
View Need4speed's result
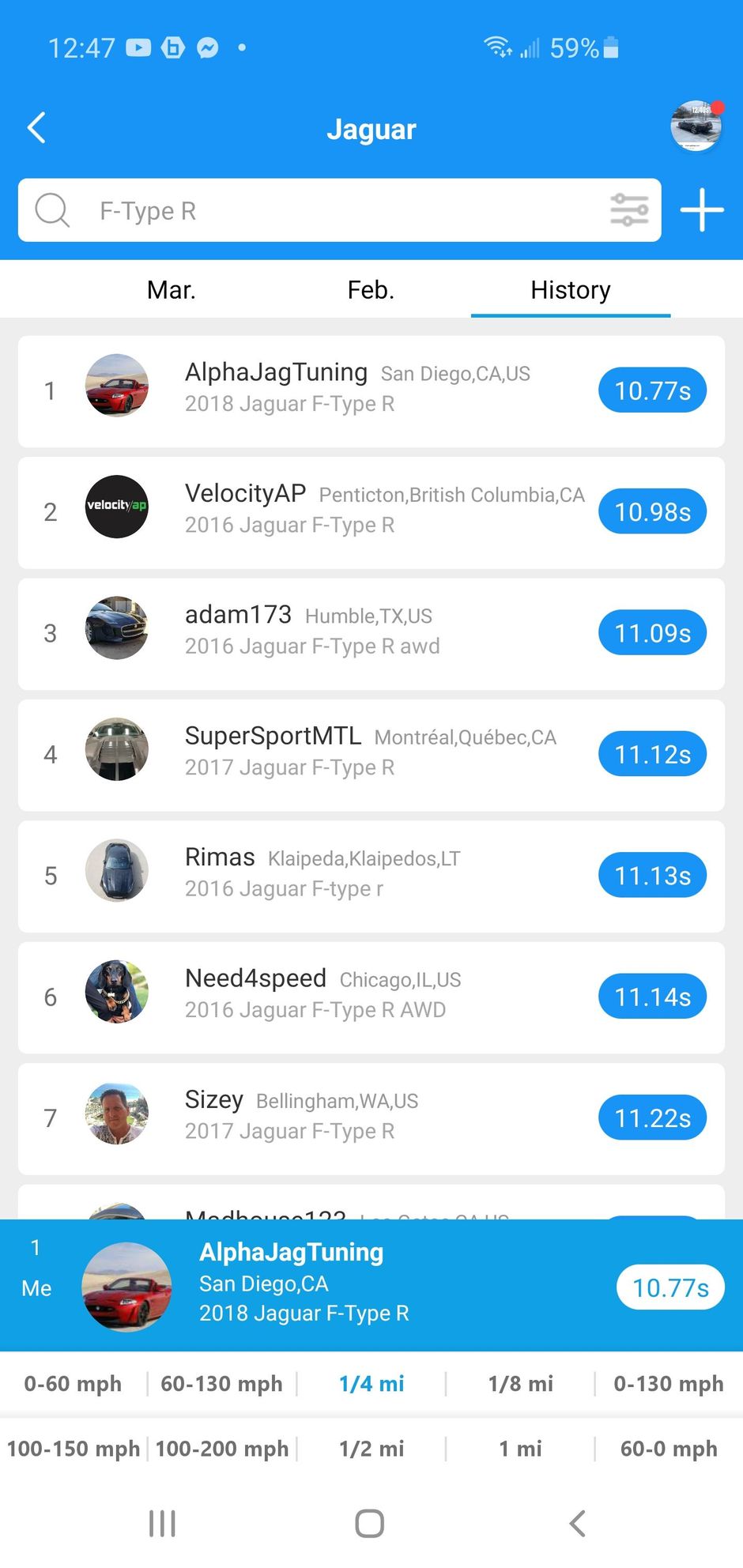click(371, 997)
